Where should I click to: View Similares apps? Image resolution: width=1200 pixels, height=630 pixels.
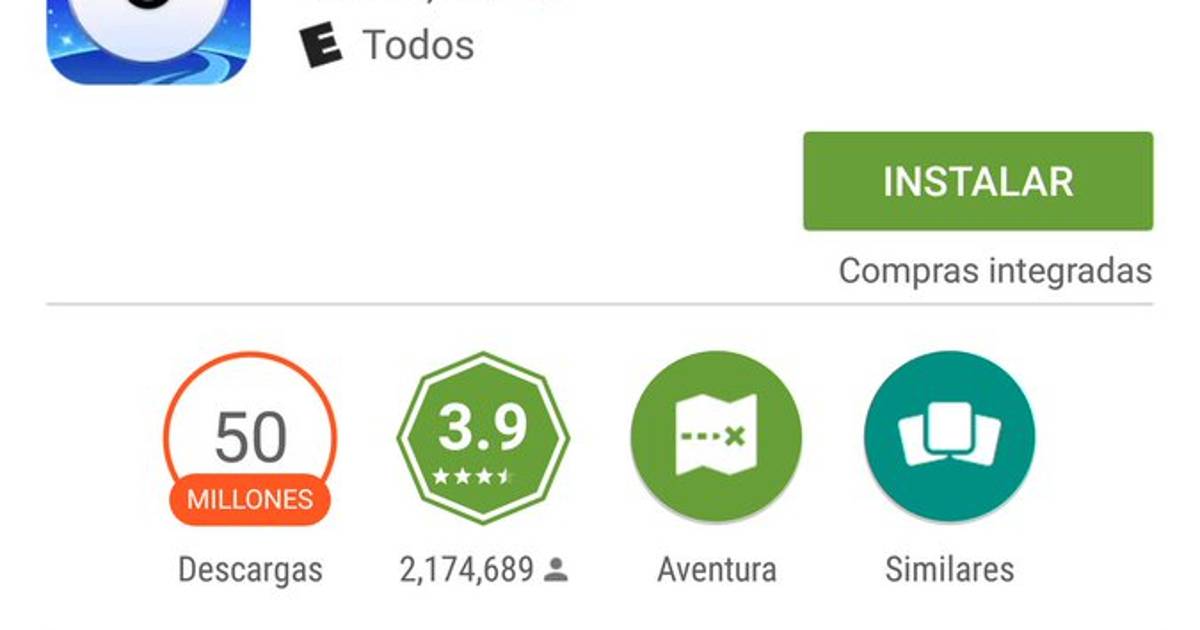click(949, 437)
